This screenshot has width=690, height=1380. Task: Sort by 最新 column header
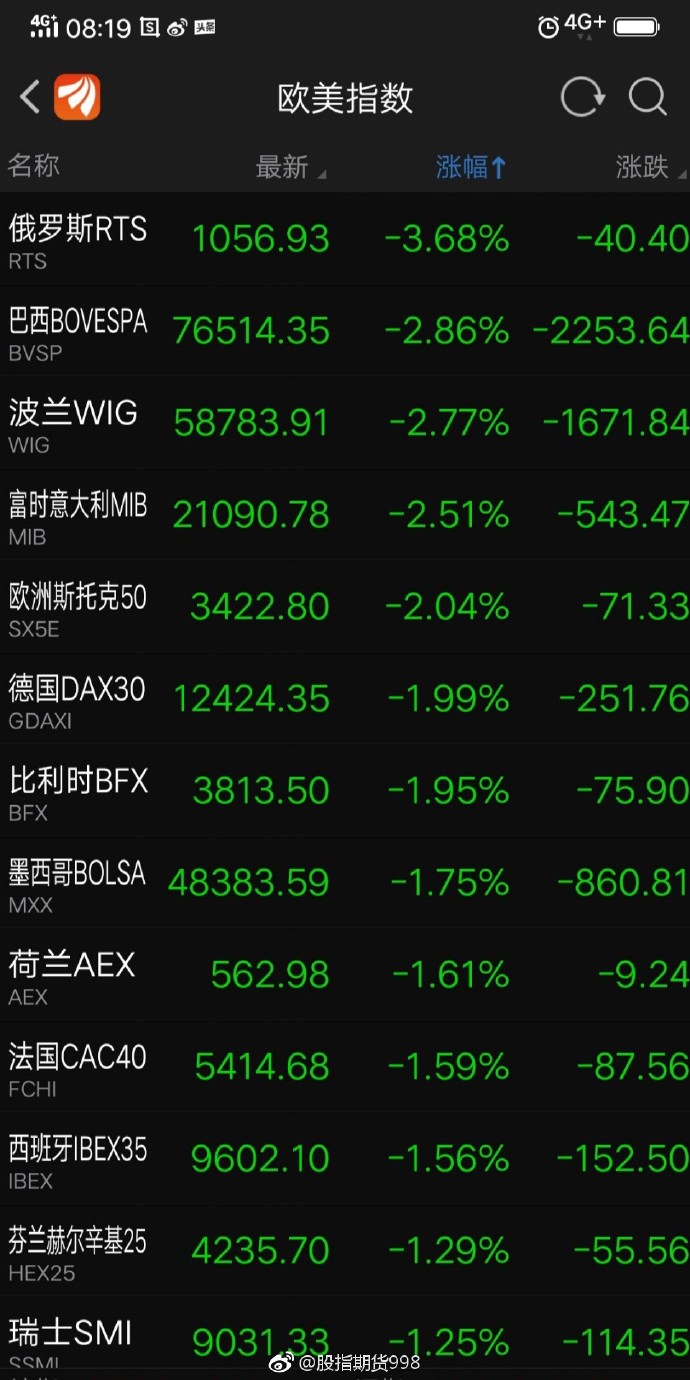(290, 167)
